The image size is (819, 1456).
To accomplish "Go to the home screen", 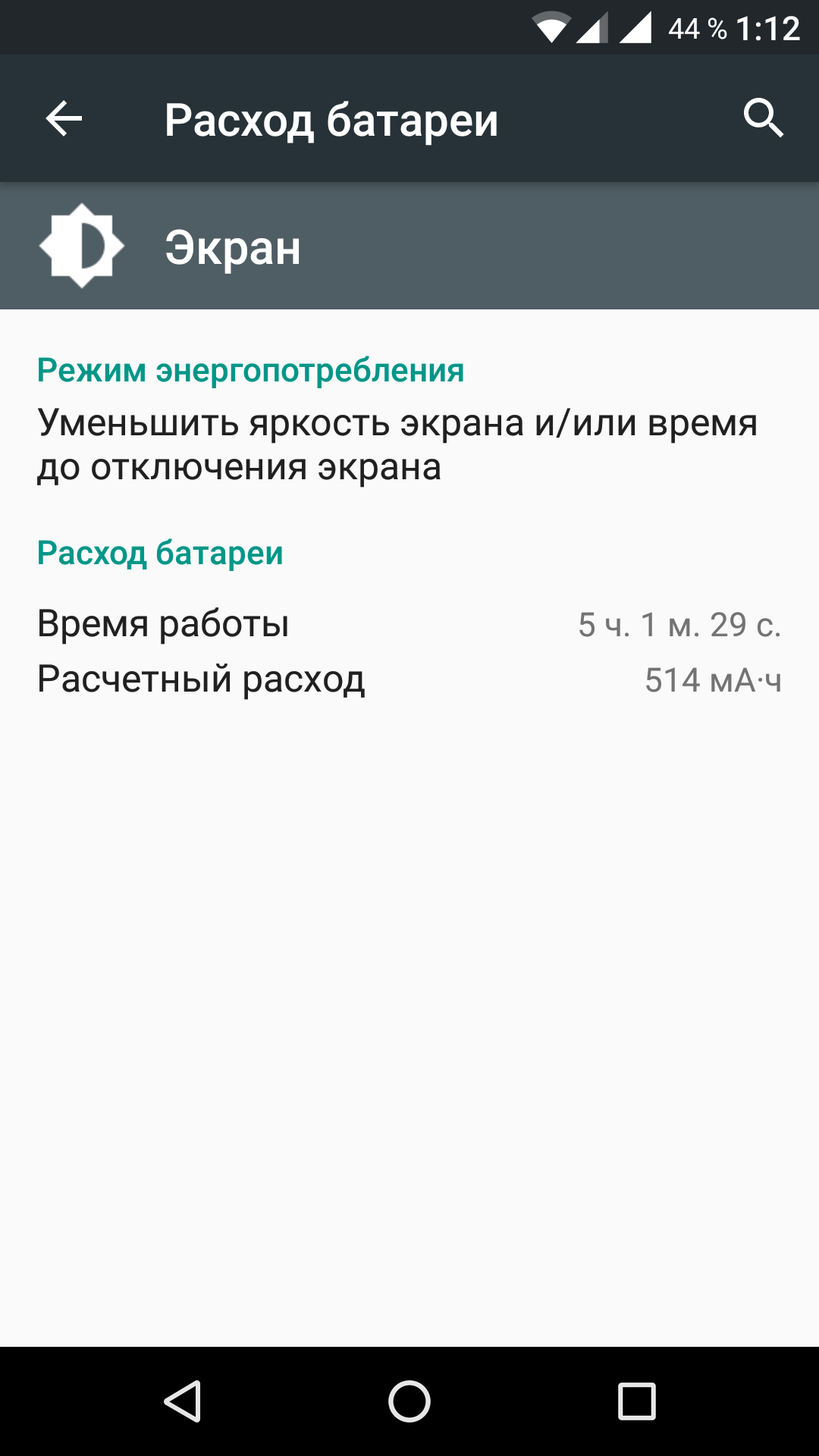I will [409, 1401].
